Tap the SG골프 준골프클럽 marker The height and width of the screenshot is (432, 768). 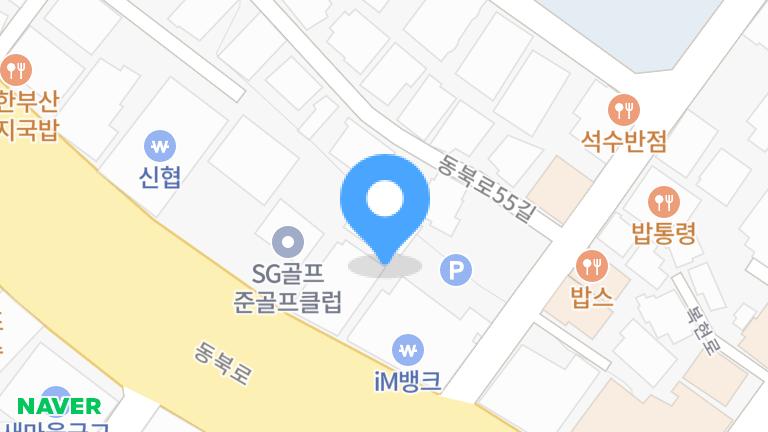(x=288, y=241)
